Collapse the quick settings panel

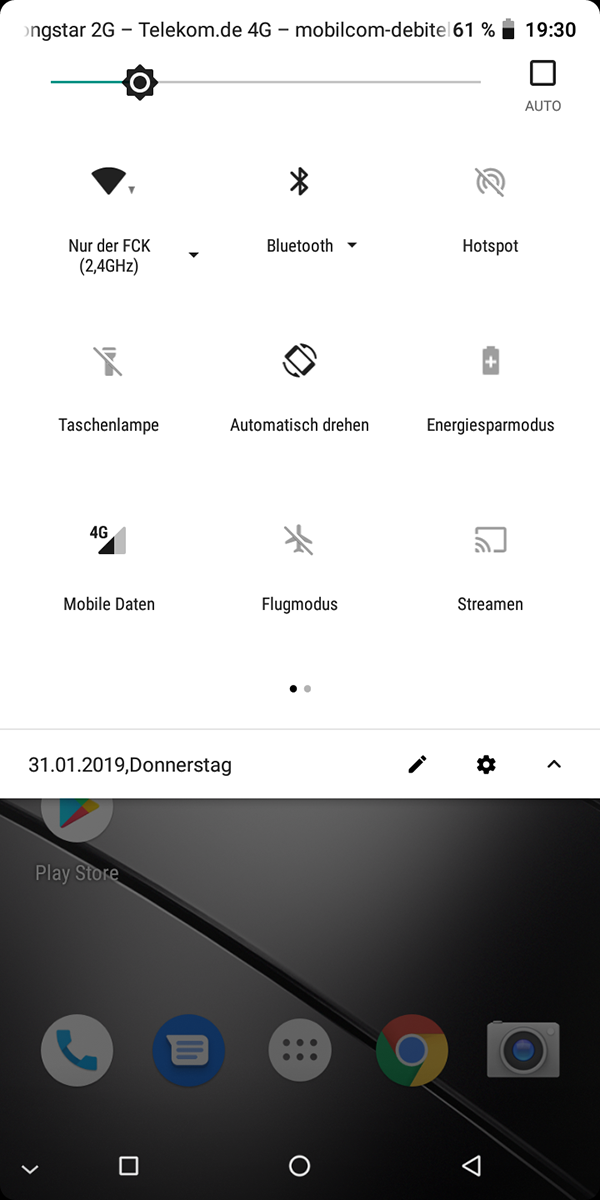pos(554,765)
